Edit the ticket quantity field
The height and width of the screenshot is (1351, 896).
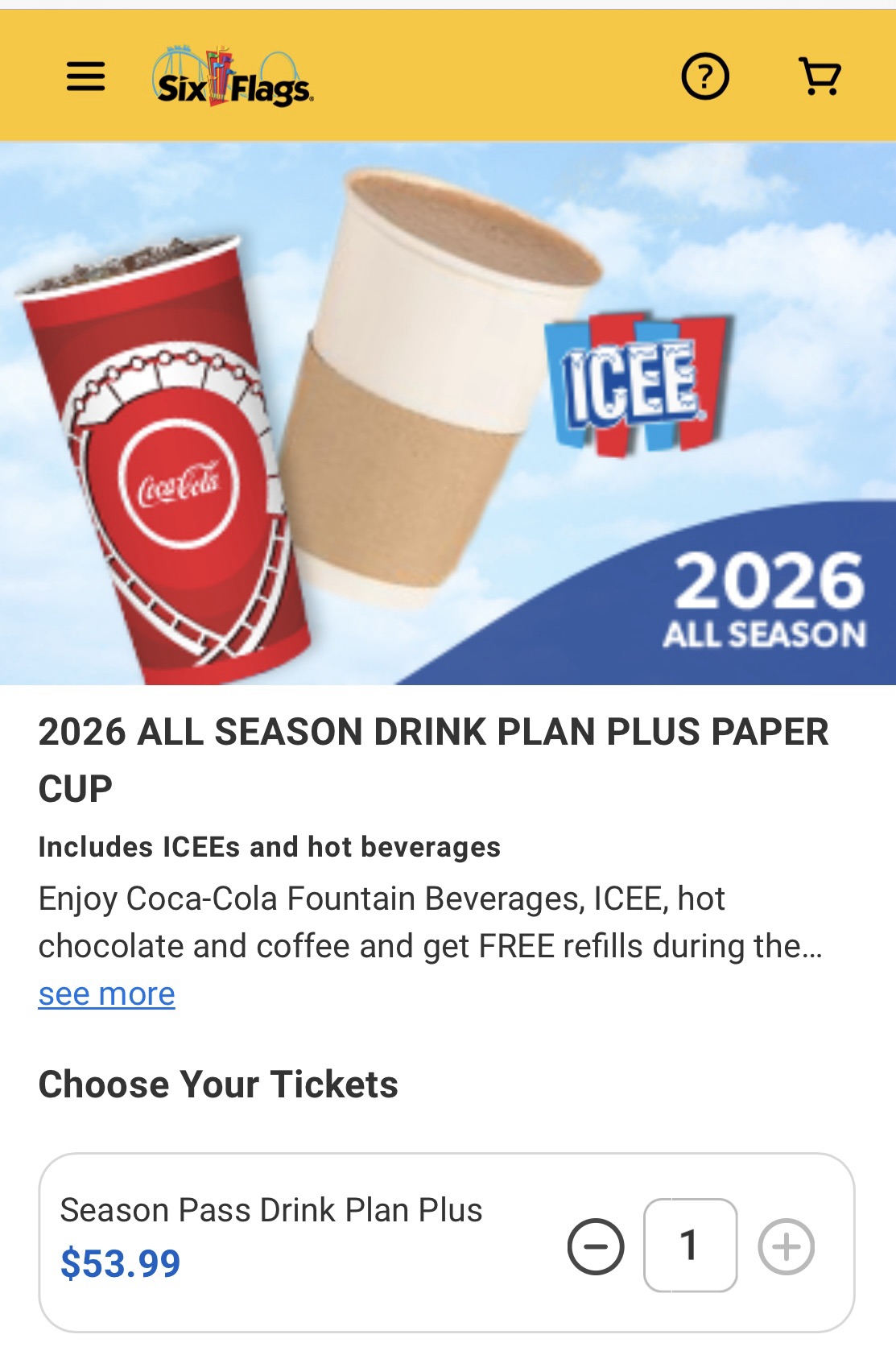(x=690, y=1246)
